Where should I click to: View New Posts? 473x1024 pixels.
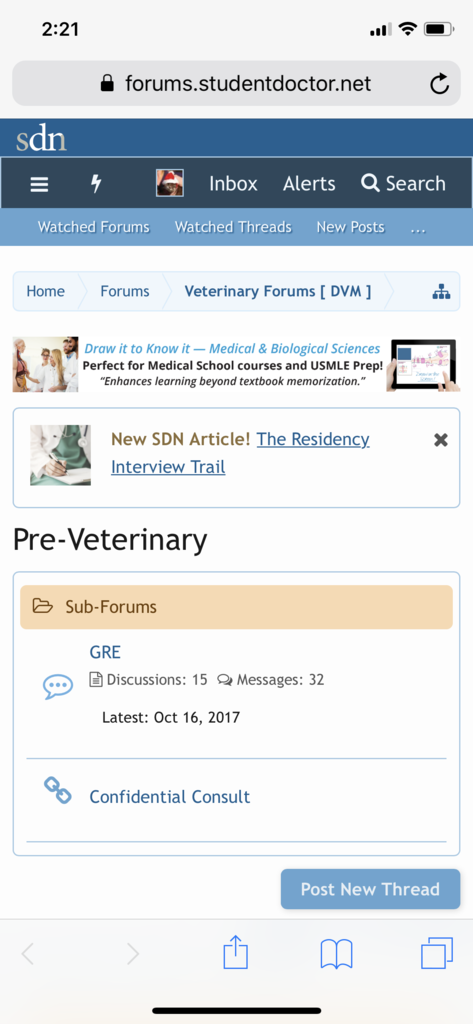click(x=350, y=227)
